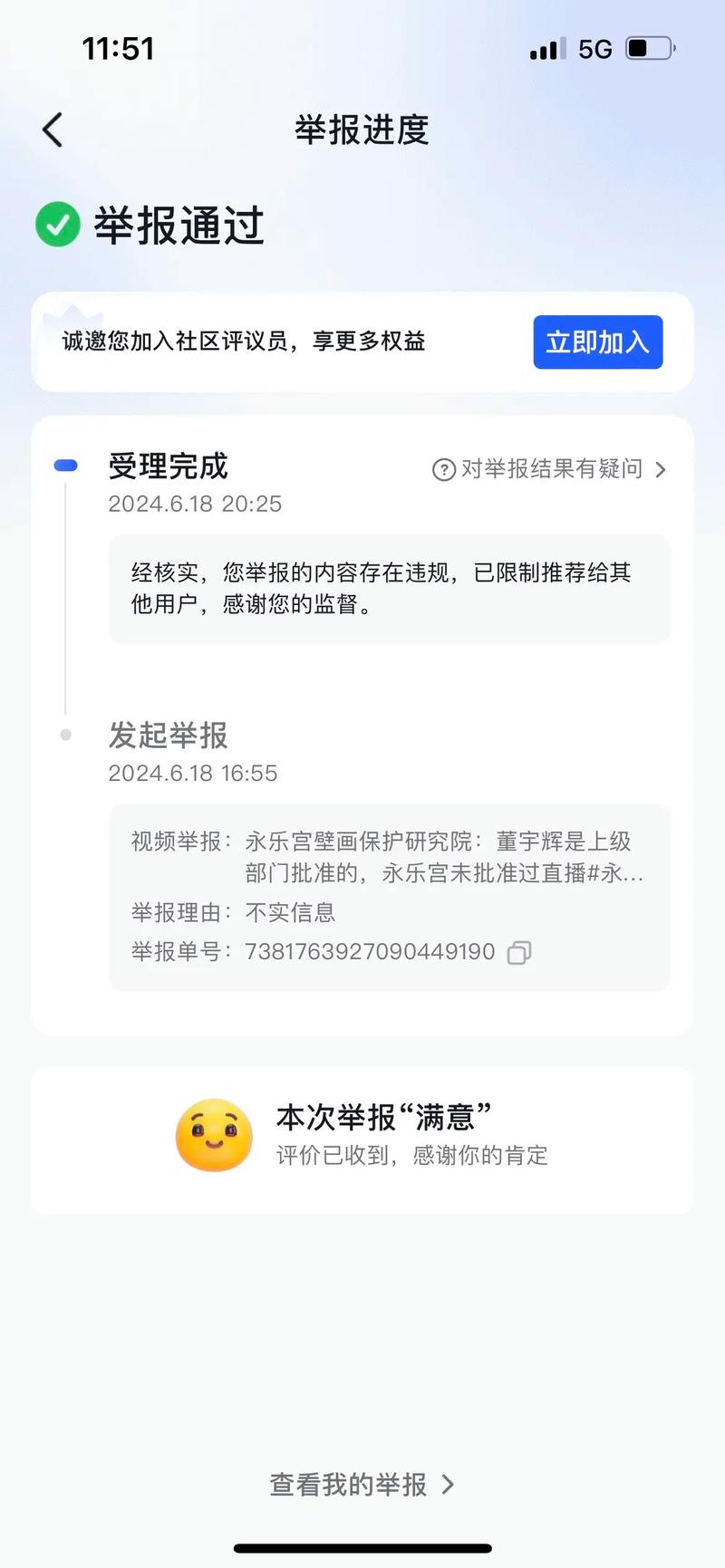Copy the report number 7381763927090449190
The width and height of the screenshot is (725, 1568).
(519, 952)
